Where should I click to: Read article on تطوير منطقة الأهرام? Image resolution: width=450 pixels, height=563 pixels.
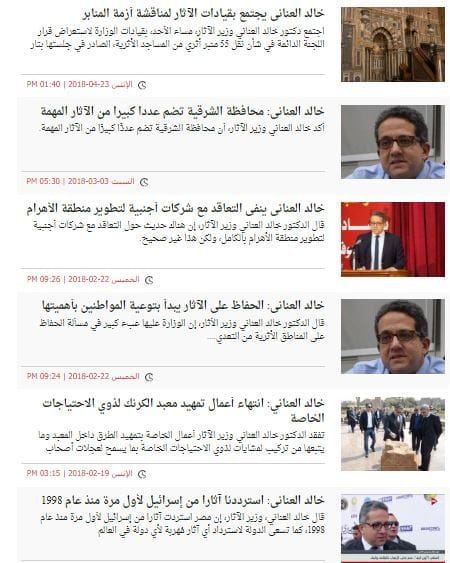175,209
